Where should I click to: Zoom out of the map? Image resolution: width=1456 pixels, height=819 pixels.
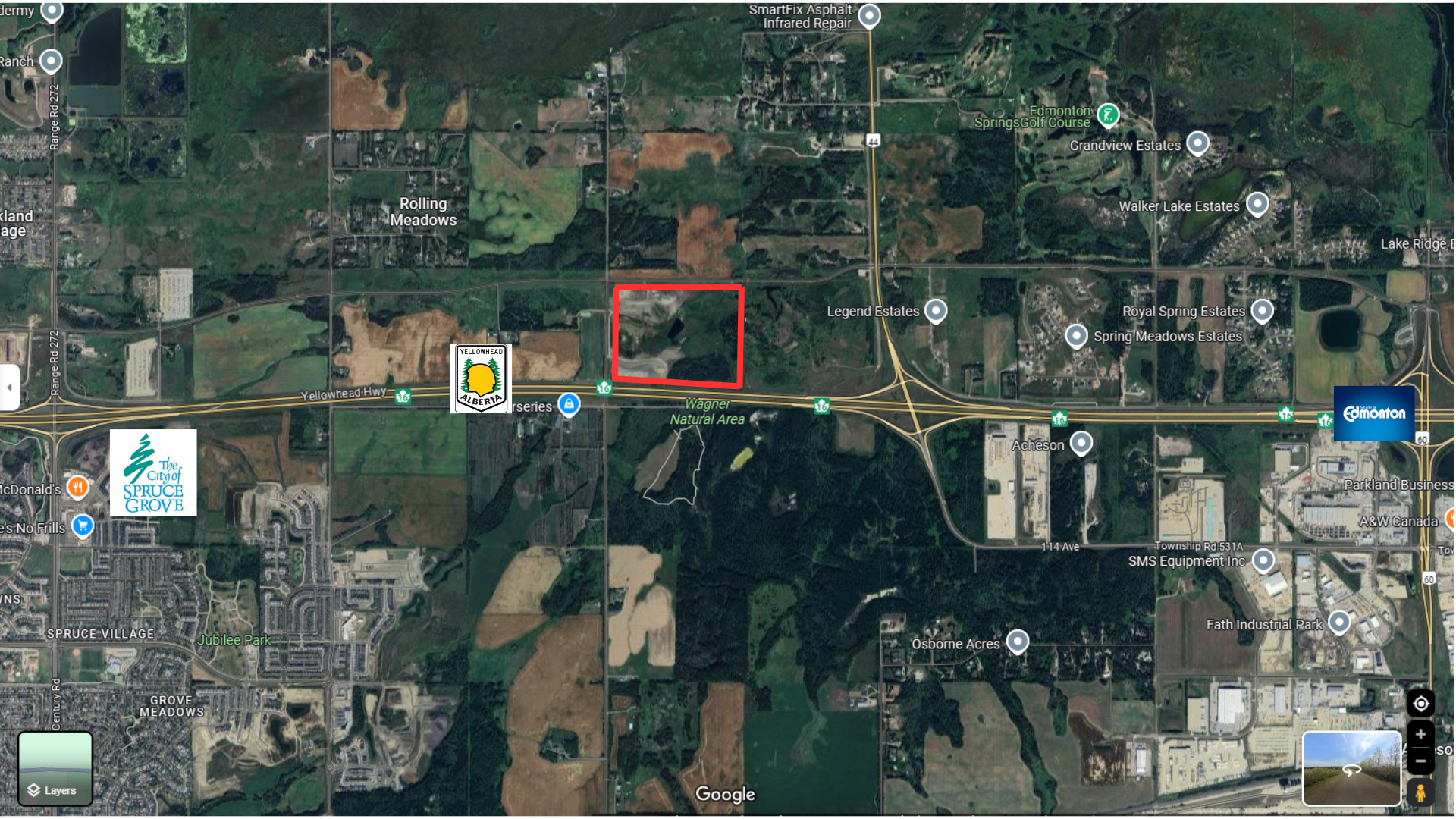tap(1420, 761)
